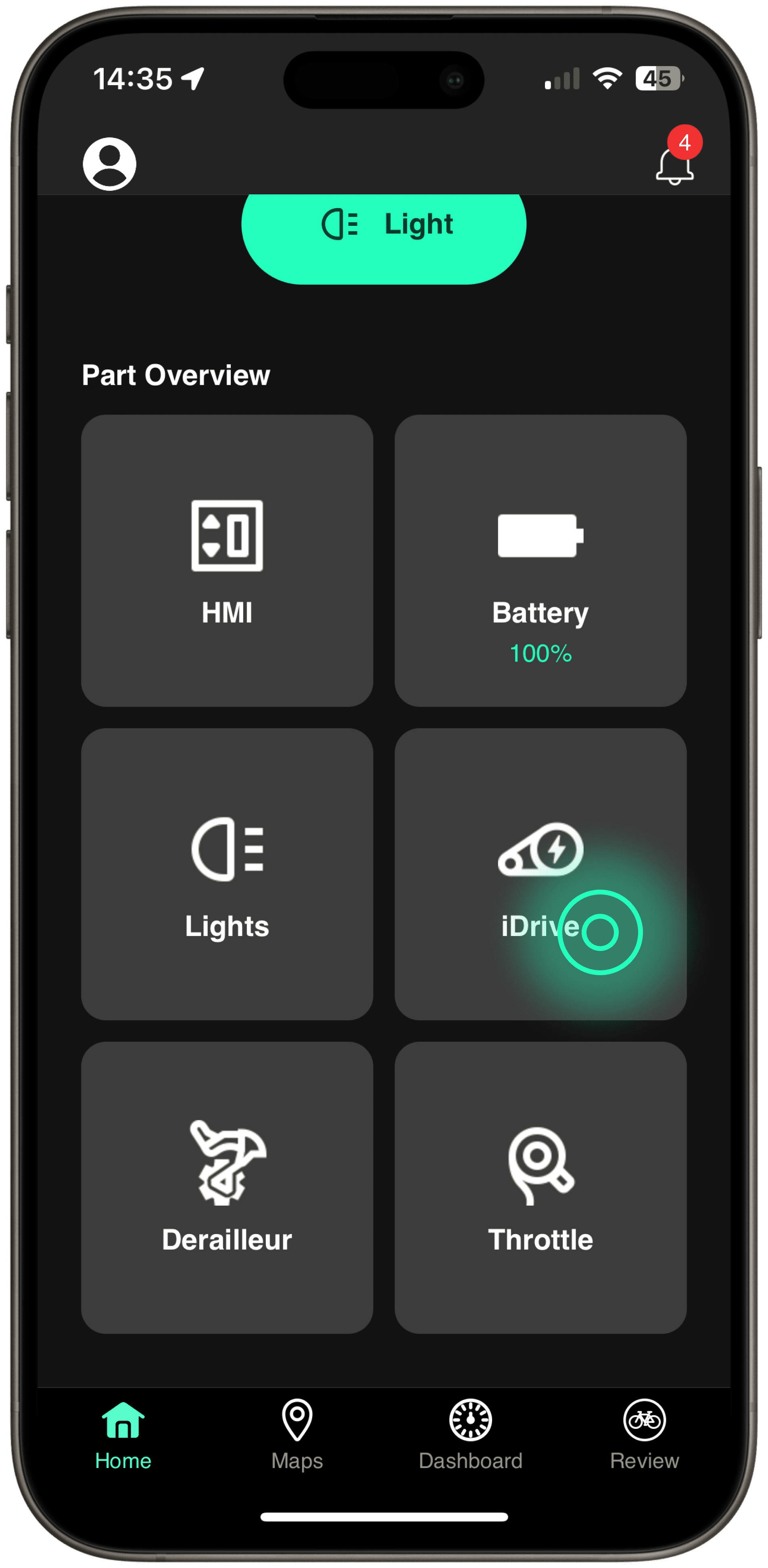The height and width of the screenshot is (1568, 768).
Task: Open the Derailleur part card
Action: (227, 1188)
